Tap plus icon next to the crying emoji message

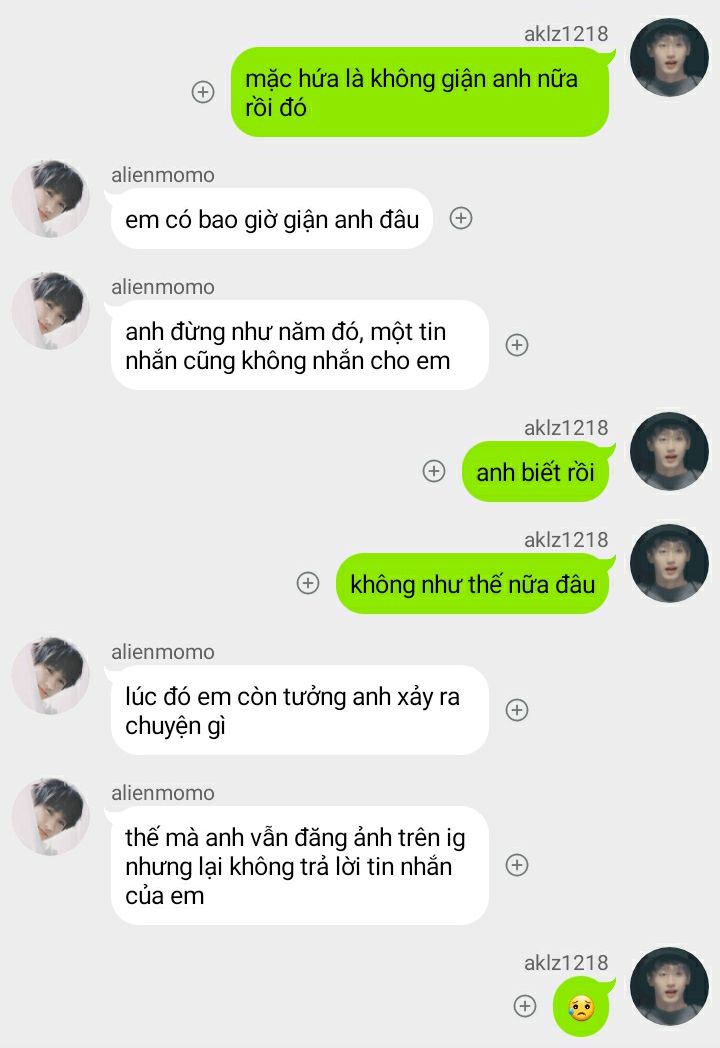(525, 1006)
